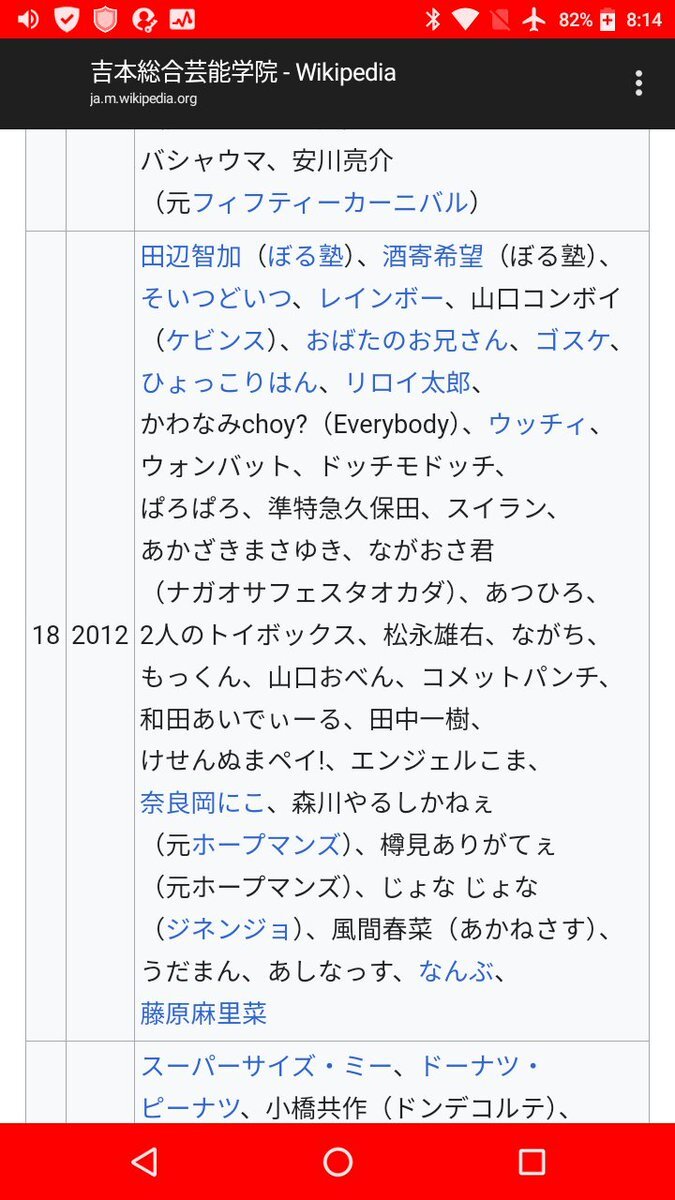
Task: Open the 田辺智加 article link
Action: point(191,256)
